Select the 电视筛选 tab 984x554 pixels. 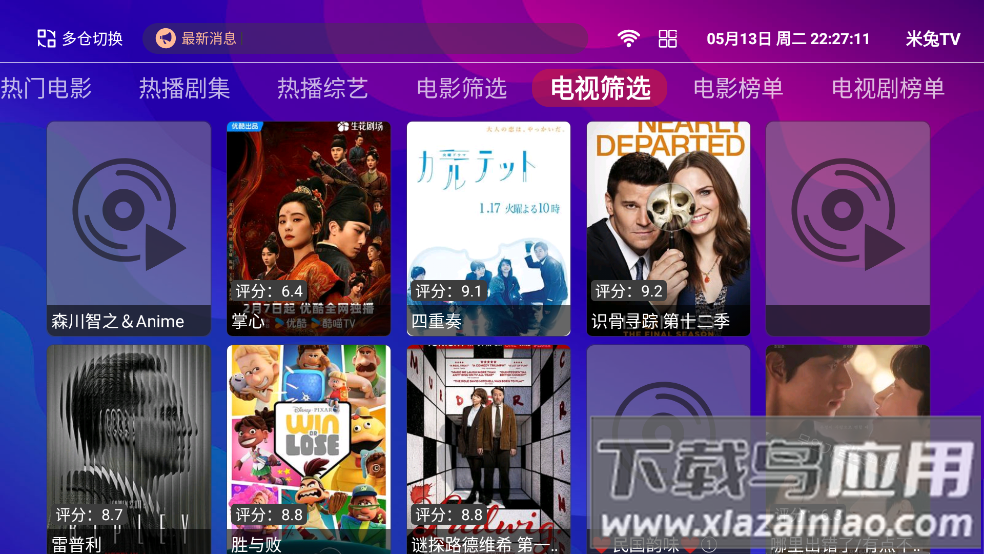click(600, 88)
